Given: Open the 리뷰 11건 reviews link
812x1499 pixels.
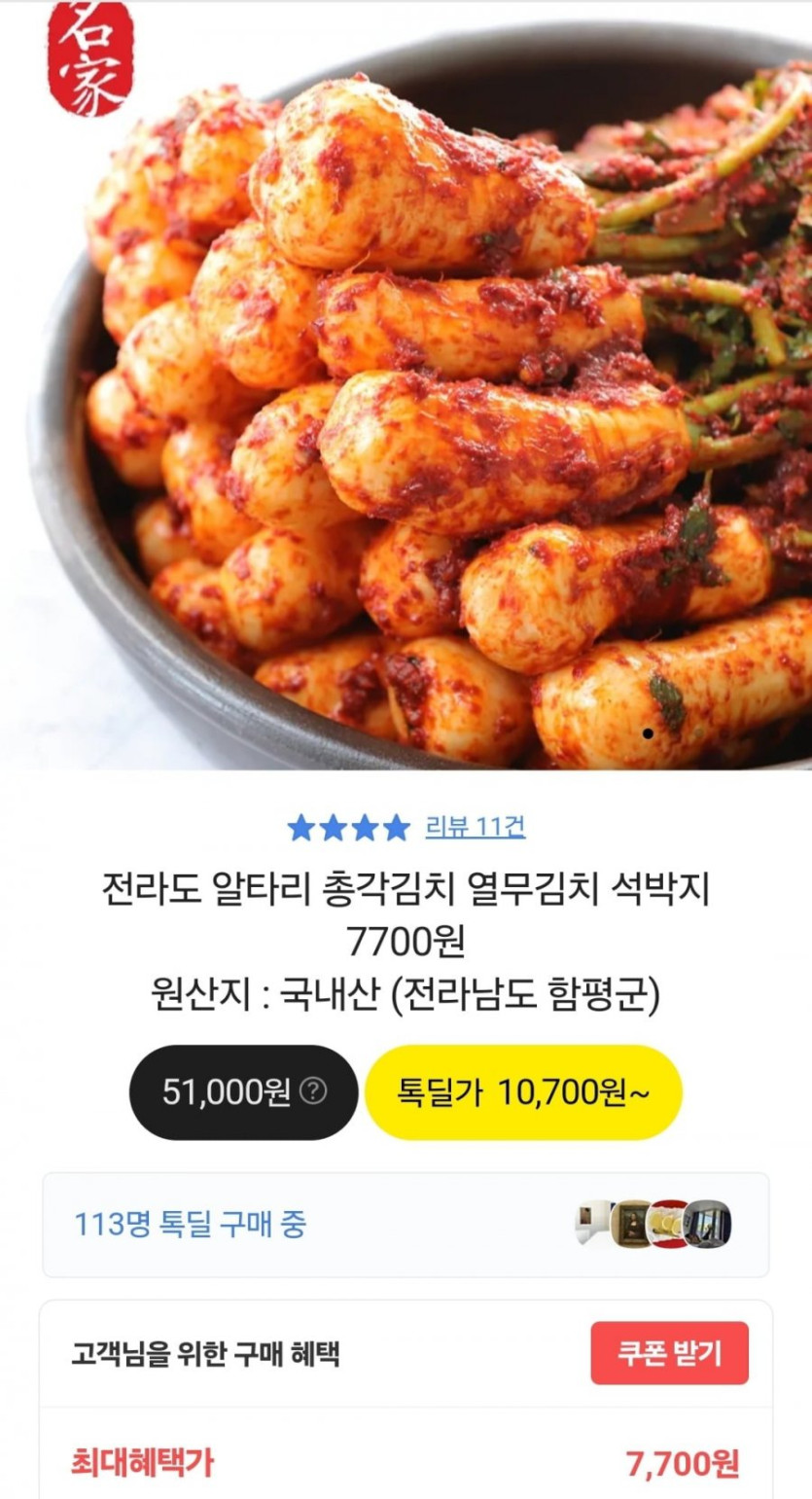Looking at the screenshot, I should (475, 828).
